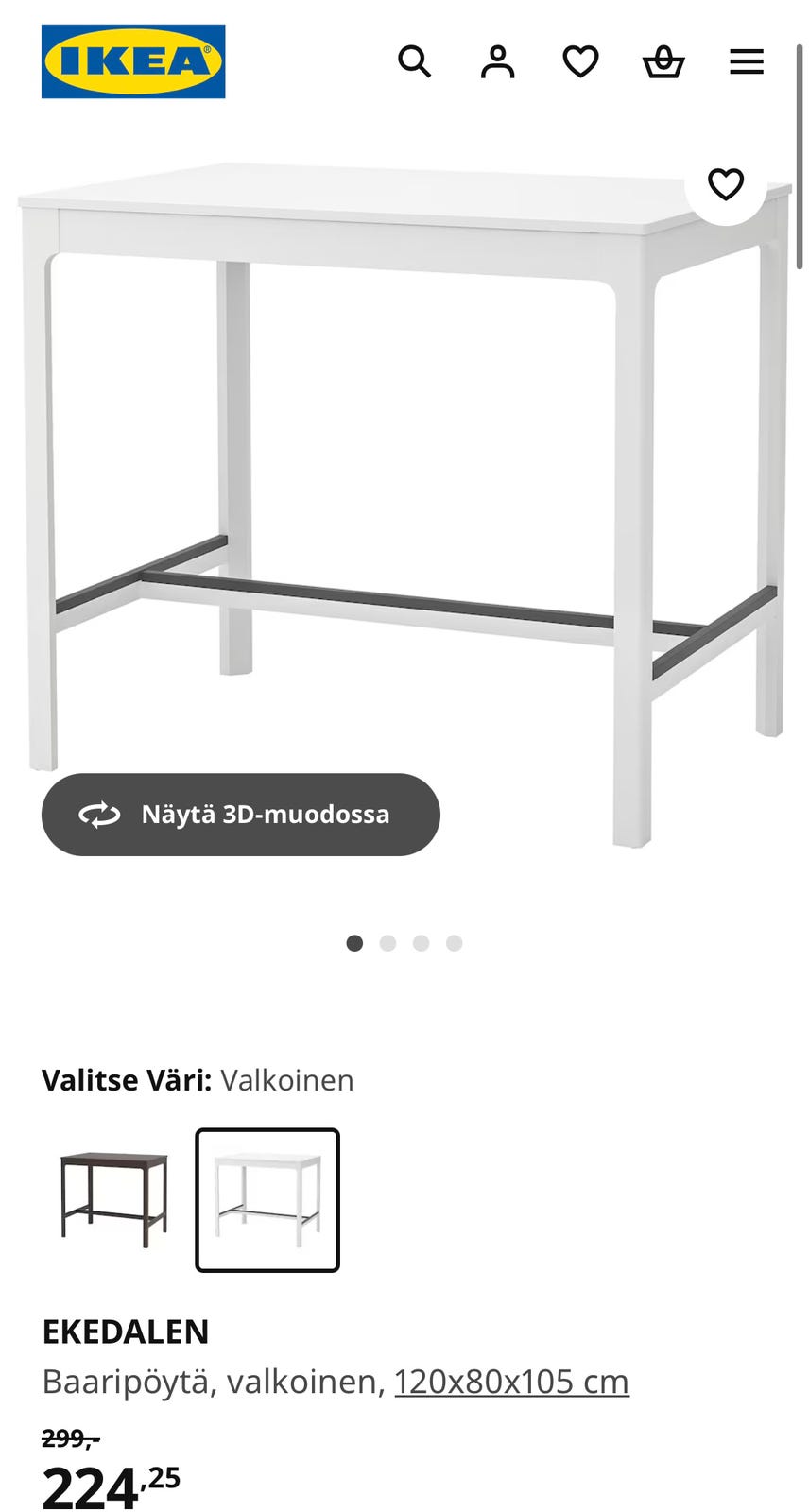Jump to the second carousel dot
This screenshot has height=1512, width=809.
(387, 942)
